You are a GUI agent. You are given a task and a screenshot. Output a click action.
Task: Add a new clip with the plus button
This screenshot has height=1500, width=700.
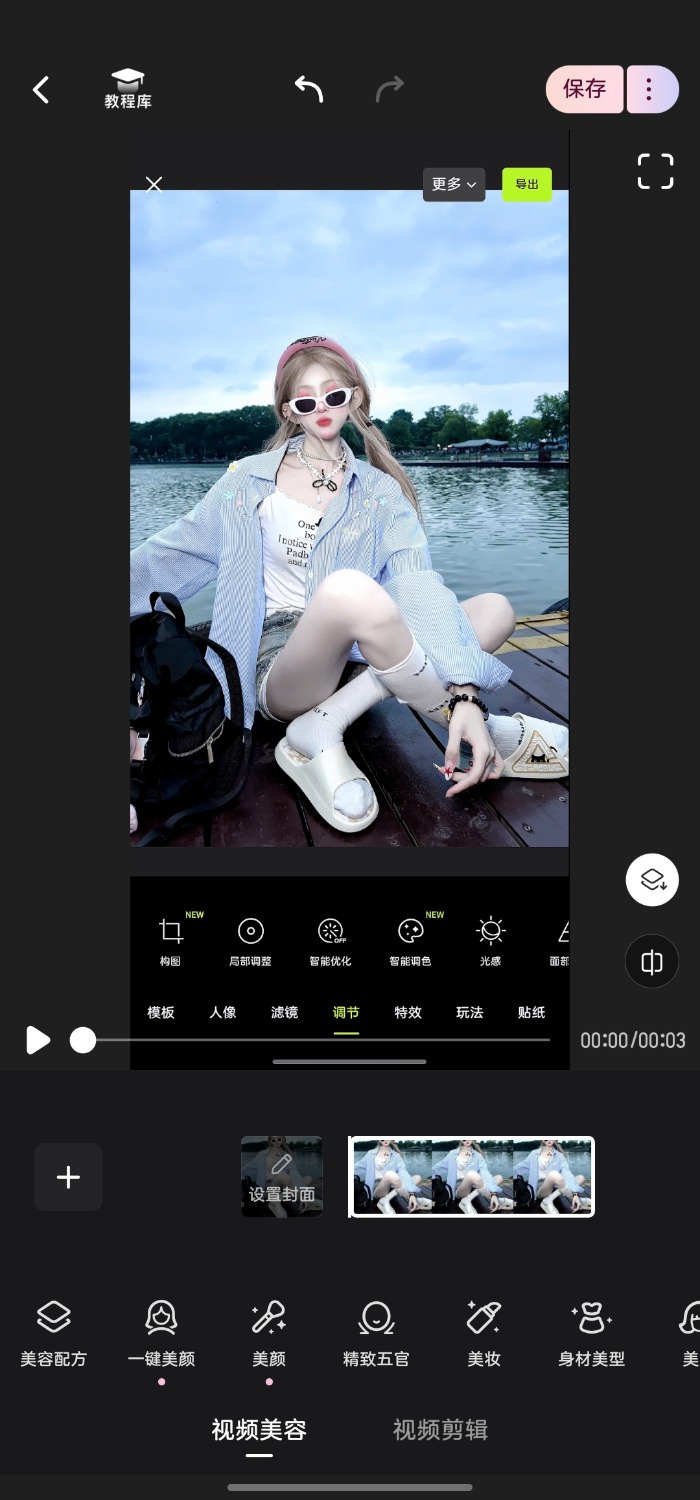[x=68, y=1177]
